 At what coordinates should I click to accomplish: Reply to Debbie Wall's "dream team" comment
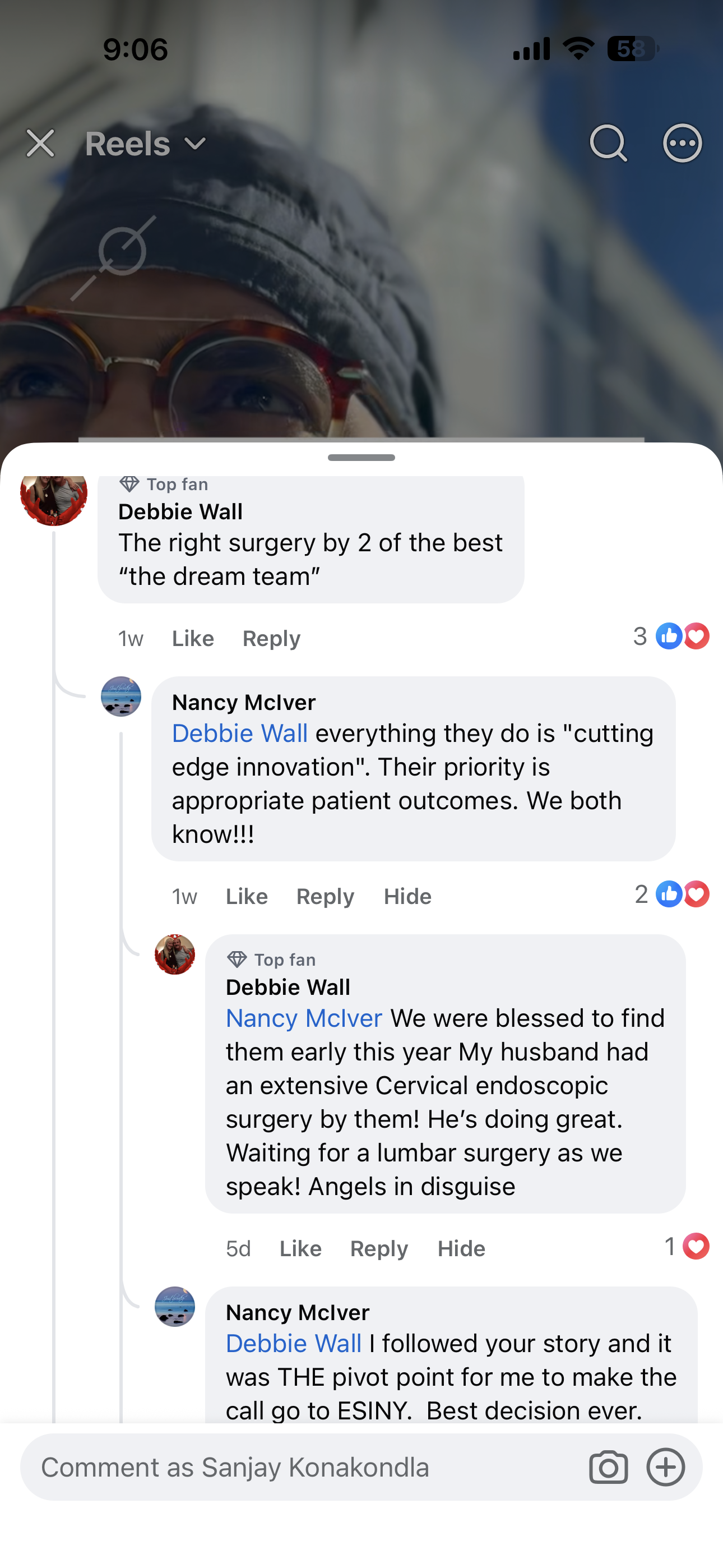point(271,639)
